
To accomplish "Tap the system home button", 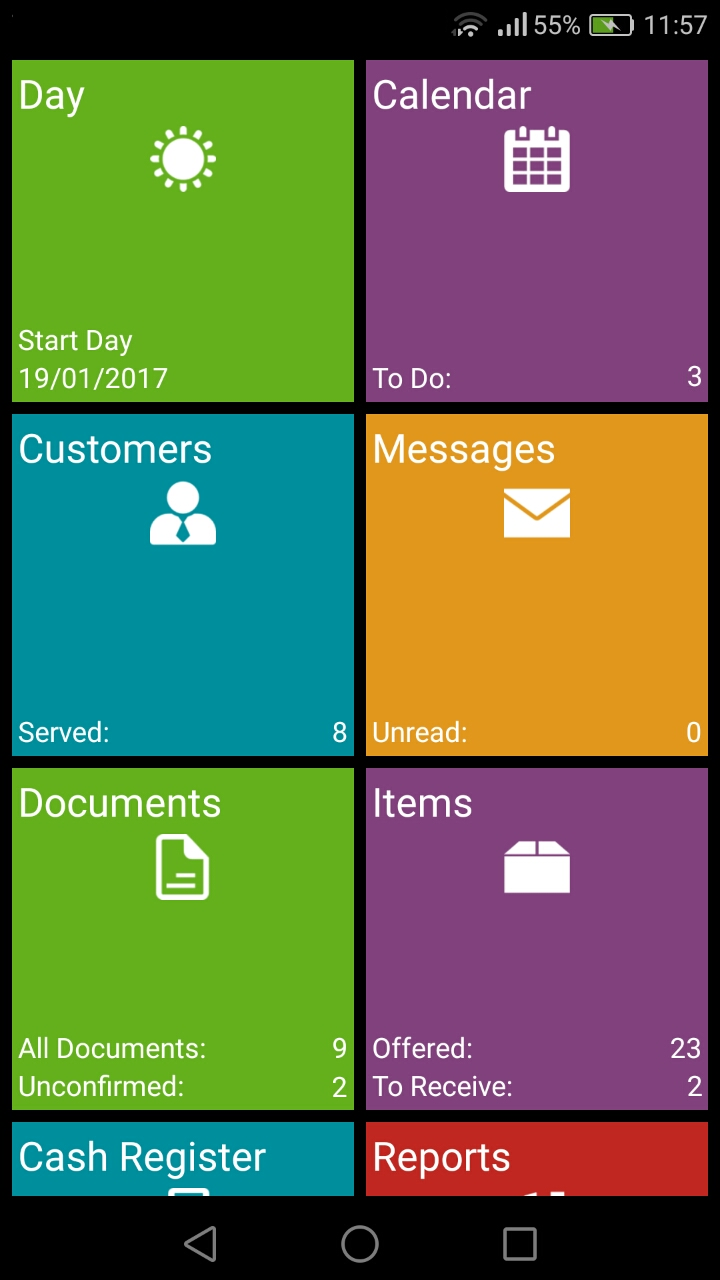I will pyautogui.click(x=360, y=1244).
